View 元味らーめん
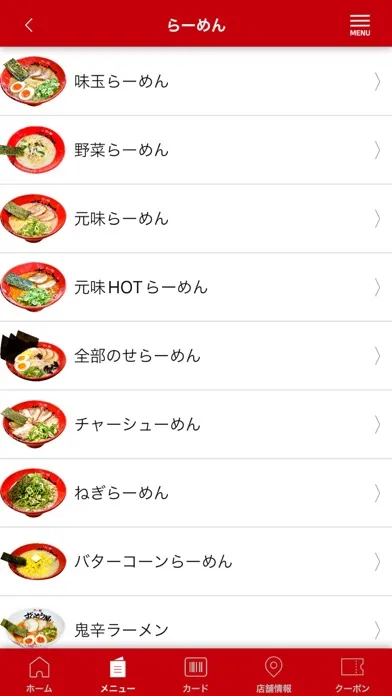 (x=196, y=218)
